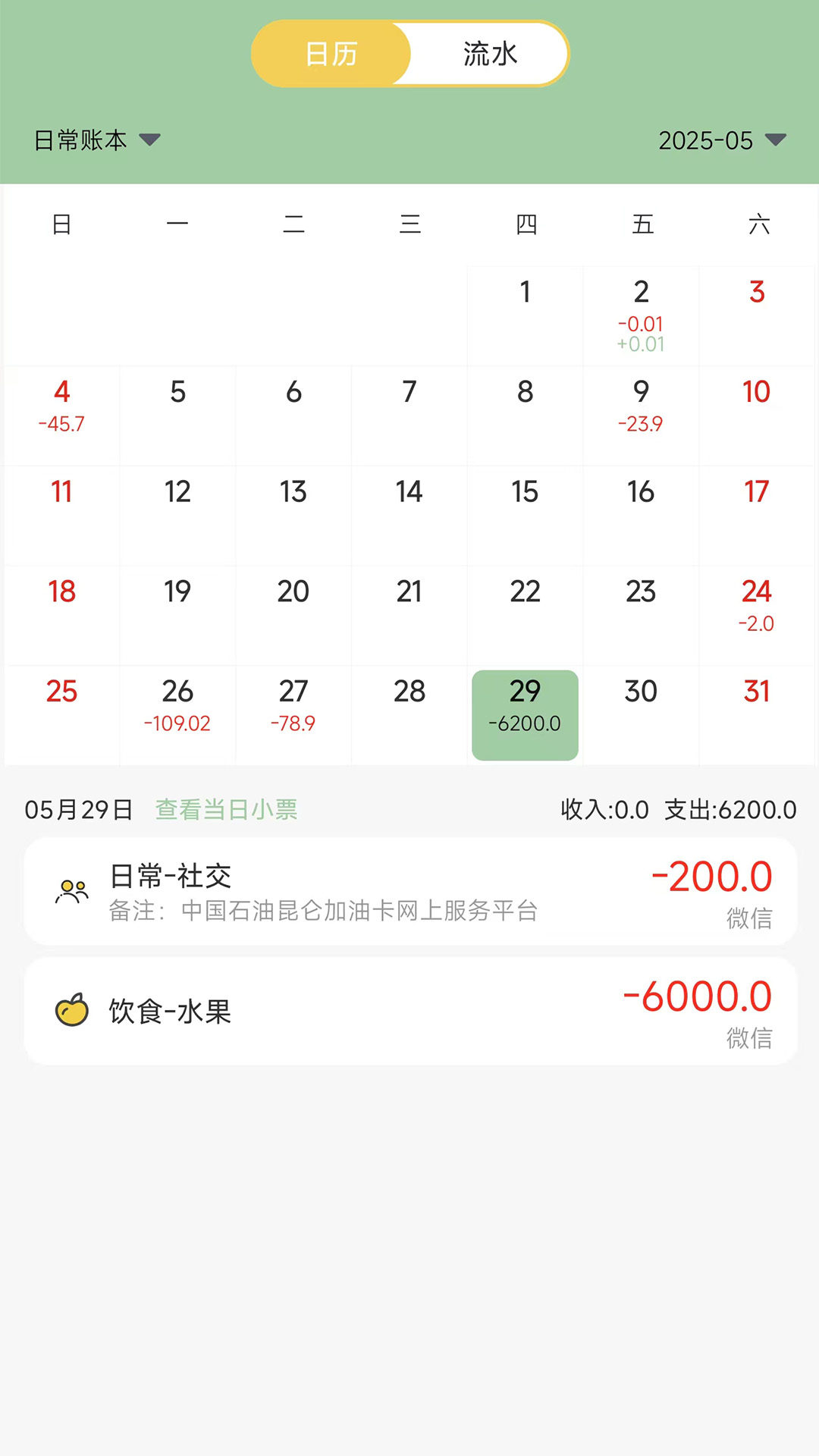Open the 2025-05 month picker
This screenshot has height=1456, width=819.
click(x=721, y=140)
